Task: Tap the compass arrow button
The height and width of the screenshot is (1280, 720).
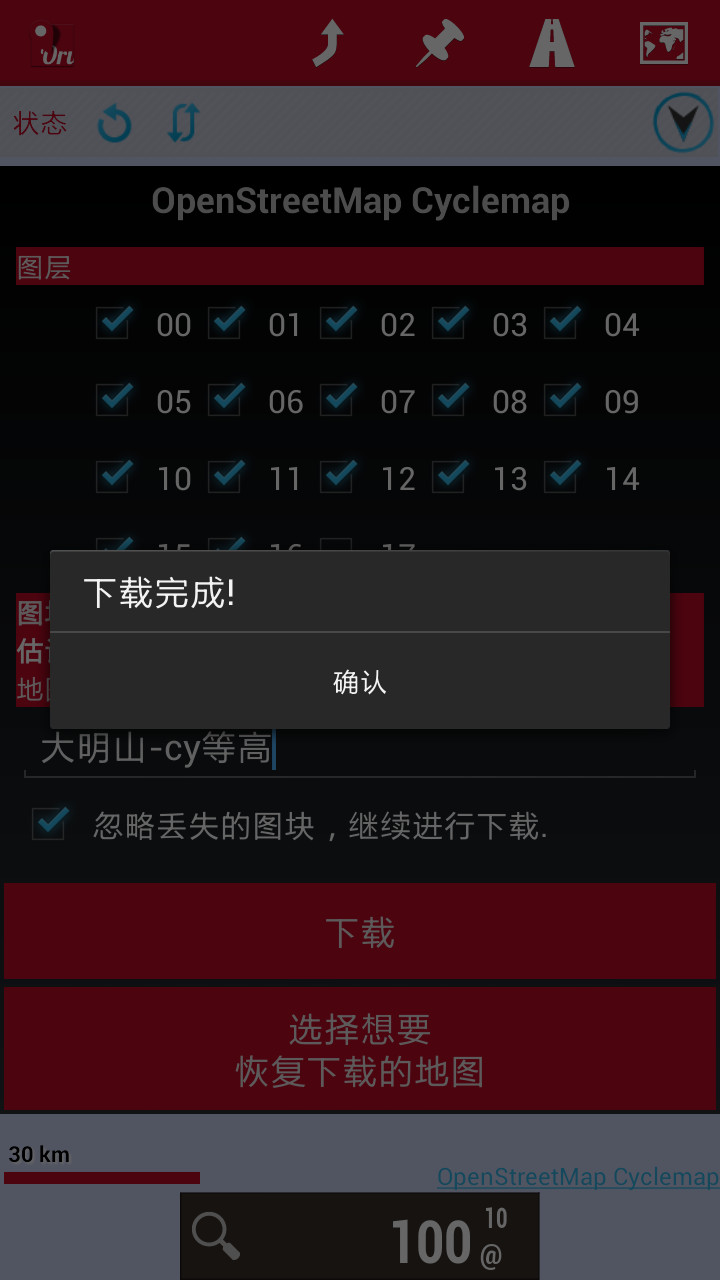Action: pos(683,124)
